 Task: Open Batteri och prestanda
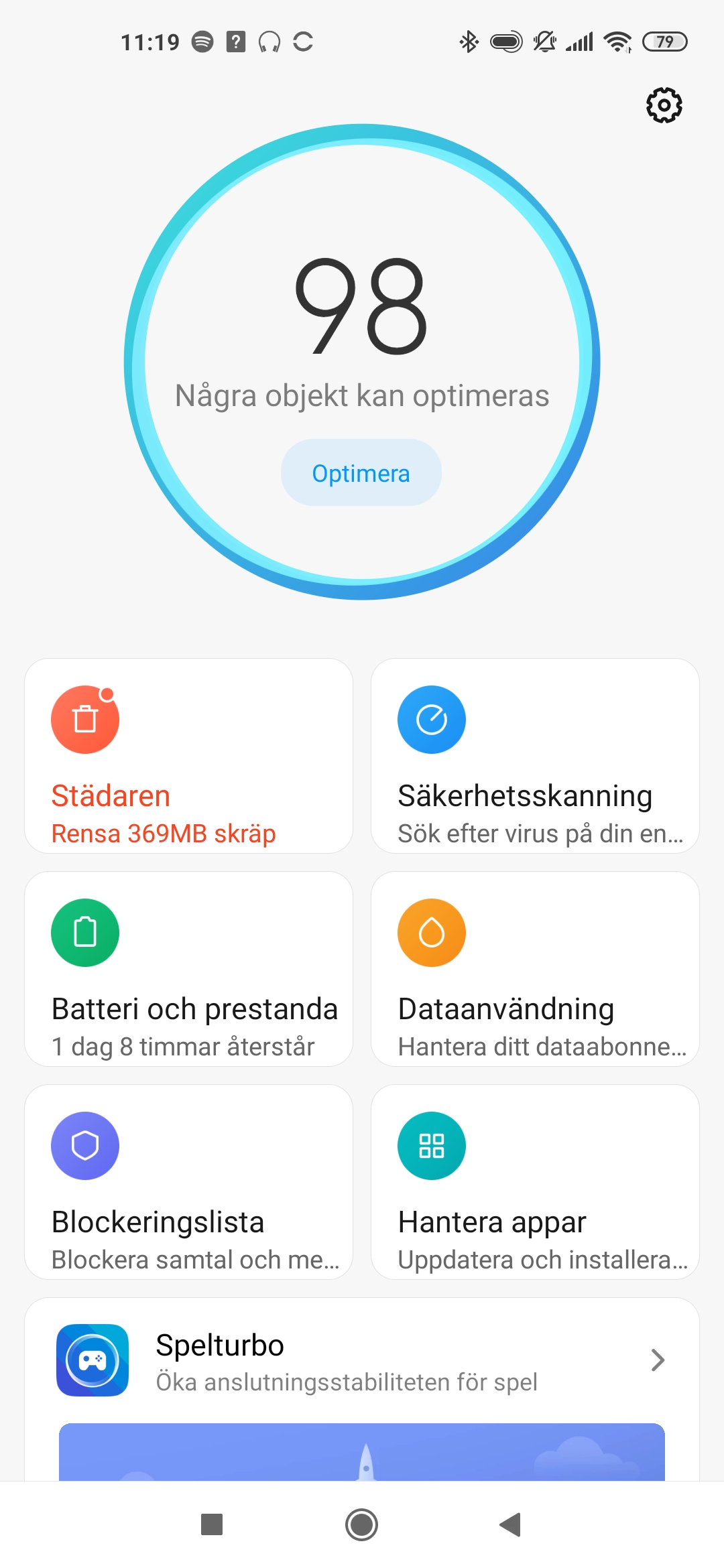pos(188,969)
